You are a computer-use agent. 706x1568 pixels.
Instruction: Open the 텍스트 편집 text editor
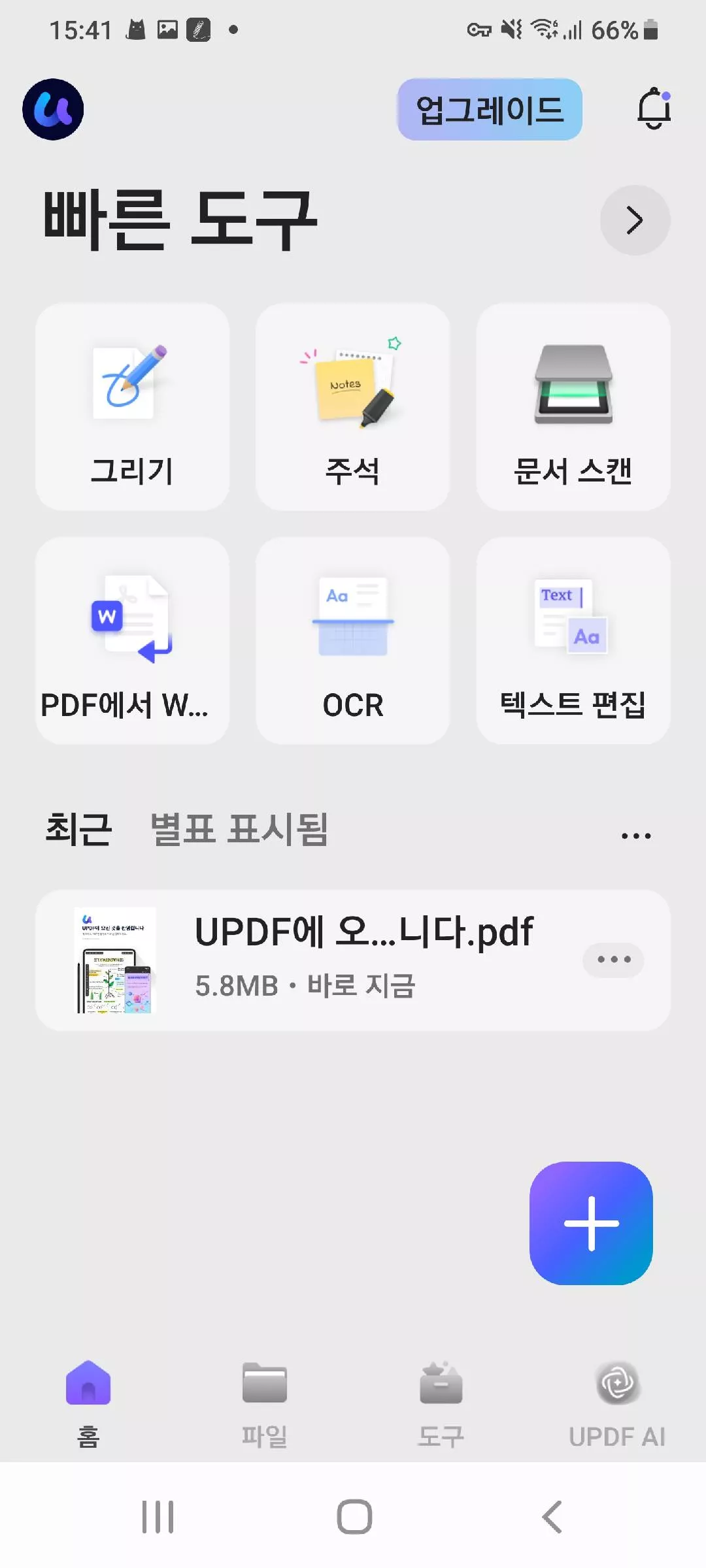pyautogui.click(x=573, y=640)
